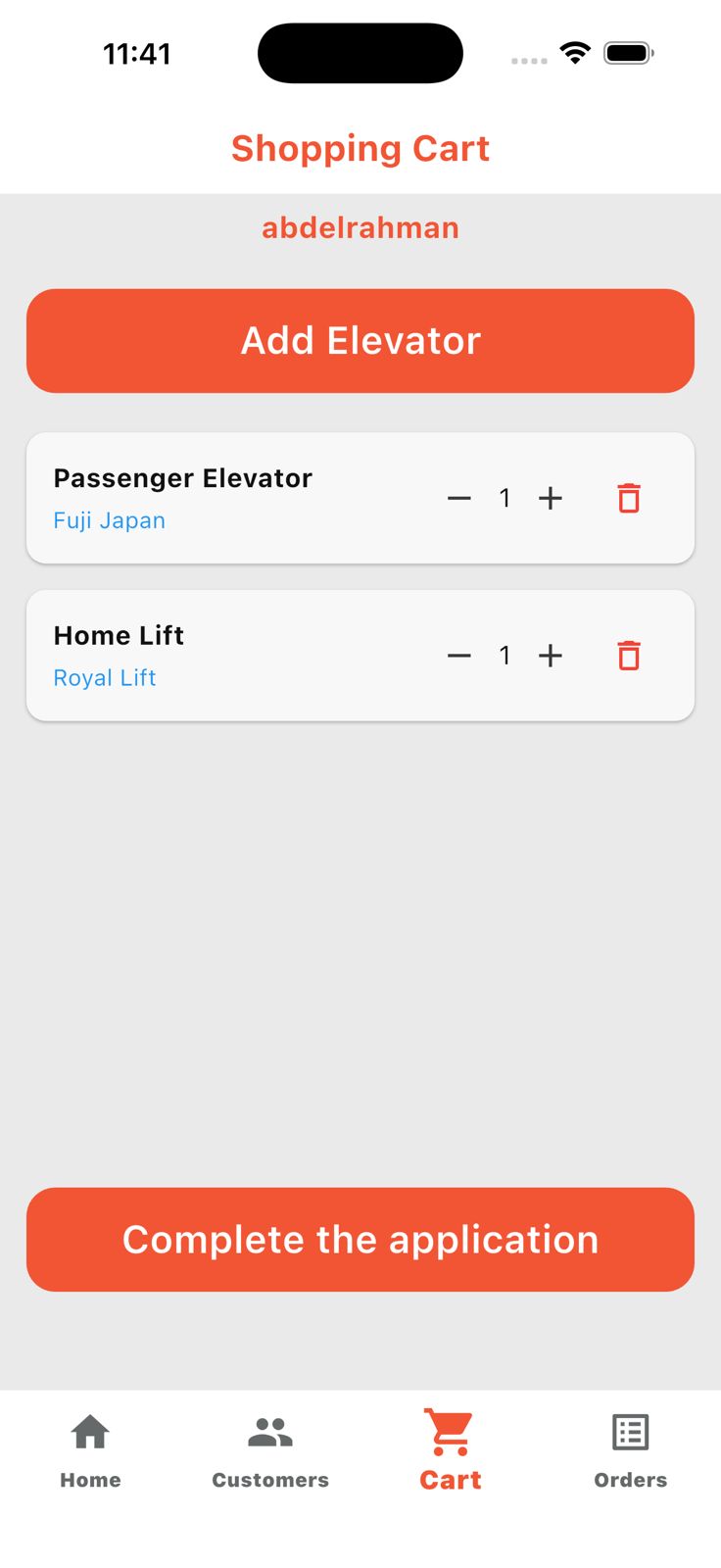Decrease Home Lift quantity
721x1568 pixels.
coord(459,655)
